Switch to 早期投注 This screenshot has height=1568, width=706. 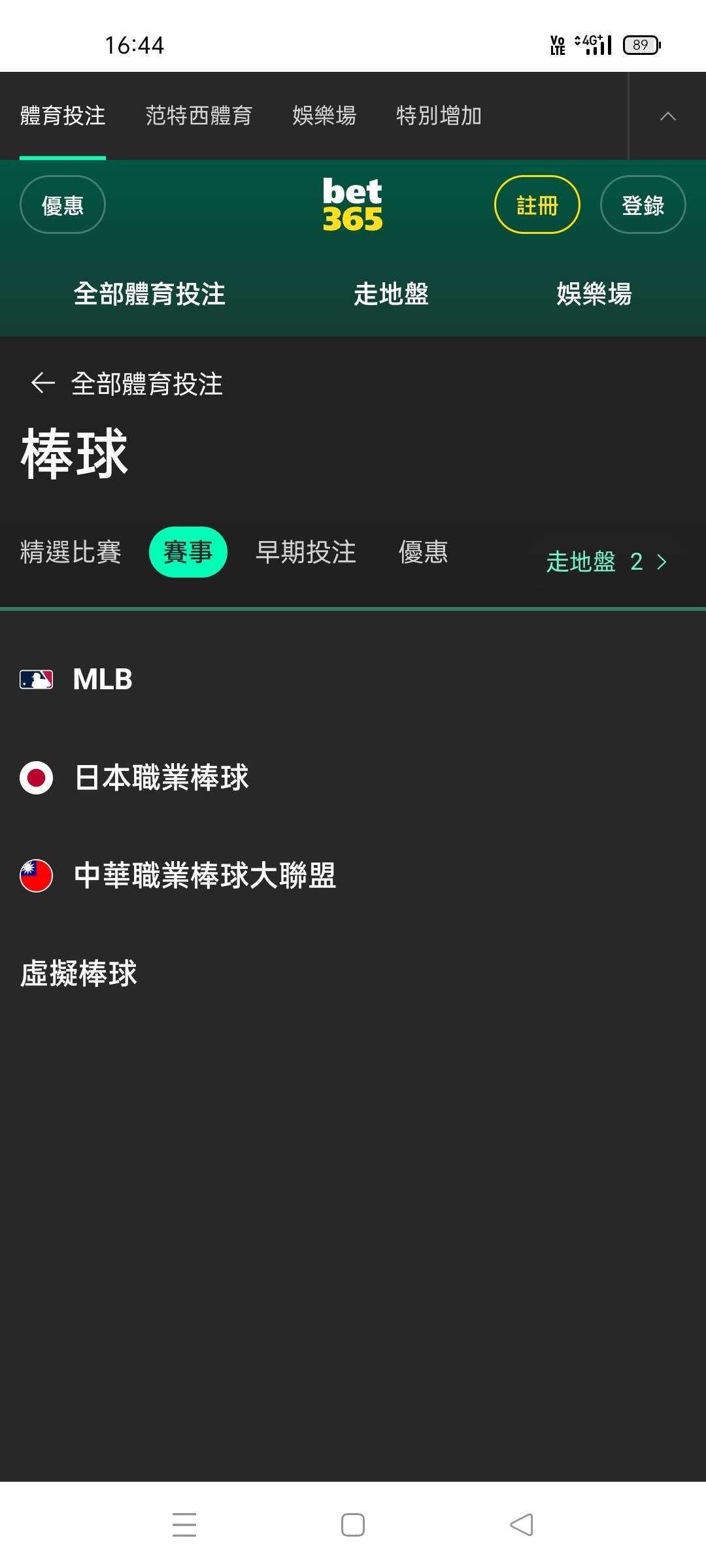click(x=306, y=552)
